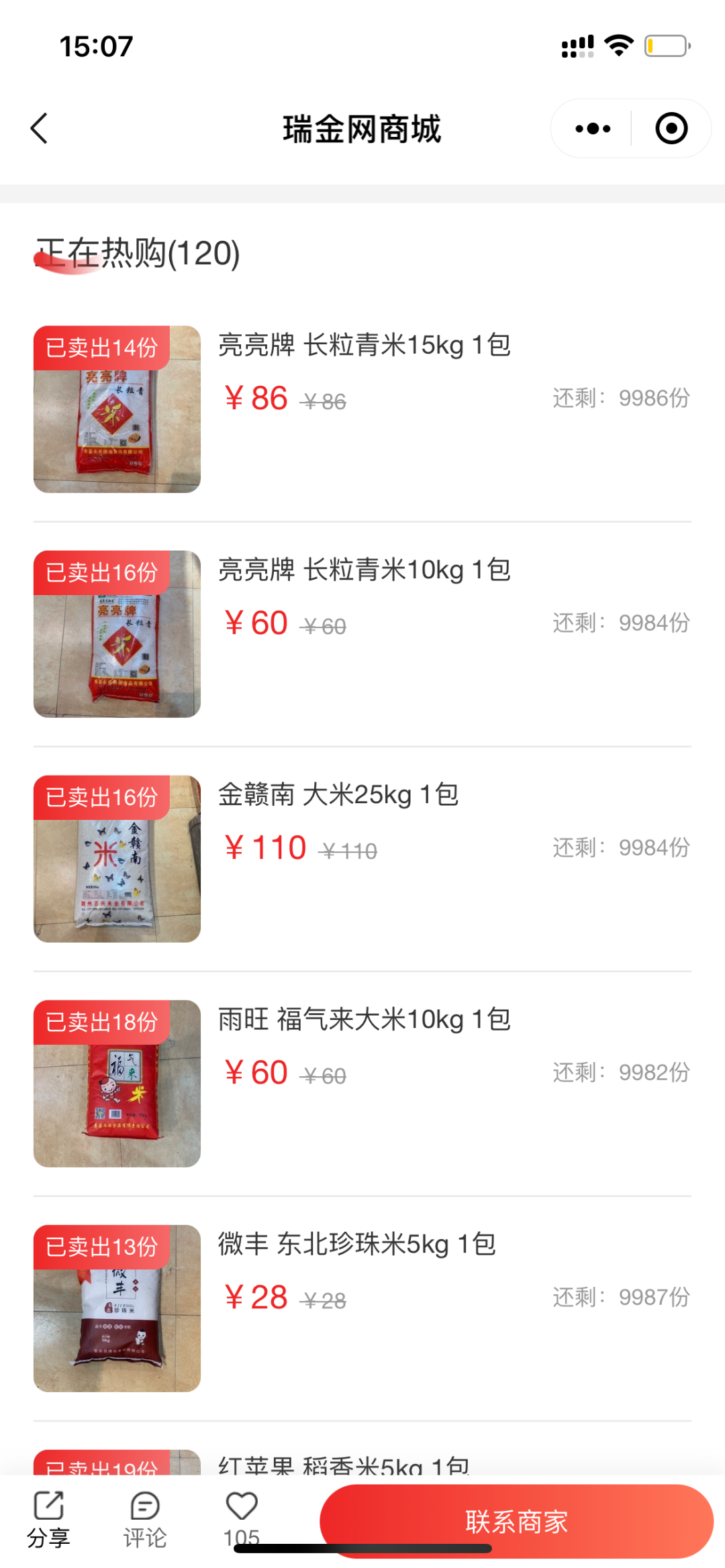Open the 微丰 东北珍珠米5kg product
Viewport: 725px width, 1568px height.
click(362, 1308)
